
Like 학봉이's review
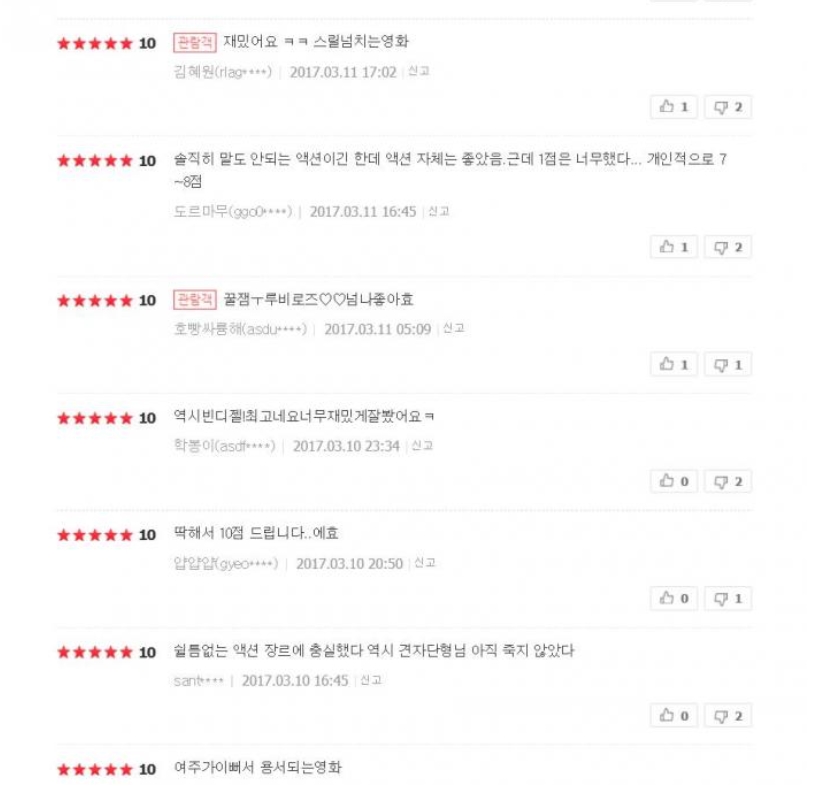point(674,482)
